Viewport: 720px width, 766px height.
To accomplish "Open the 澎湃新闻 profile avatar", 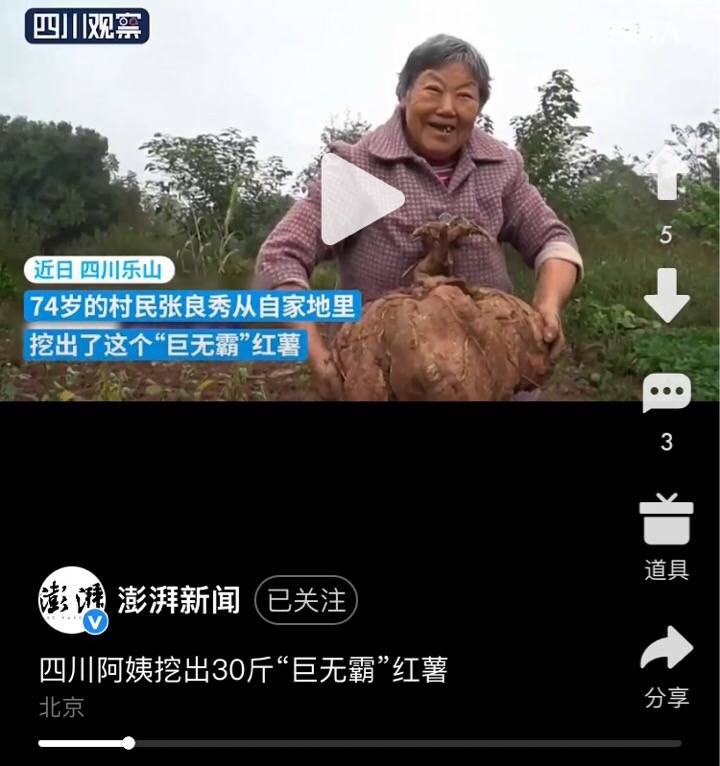I will click(x=72, y=600).
